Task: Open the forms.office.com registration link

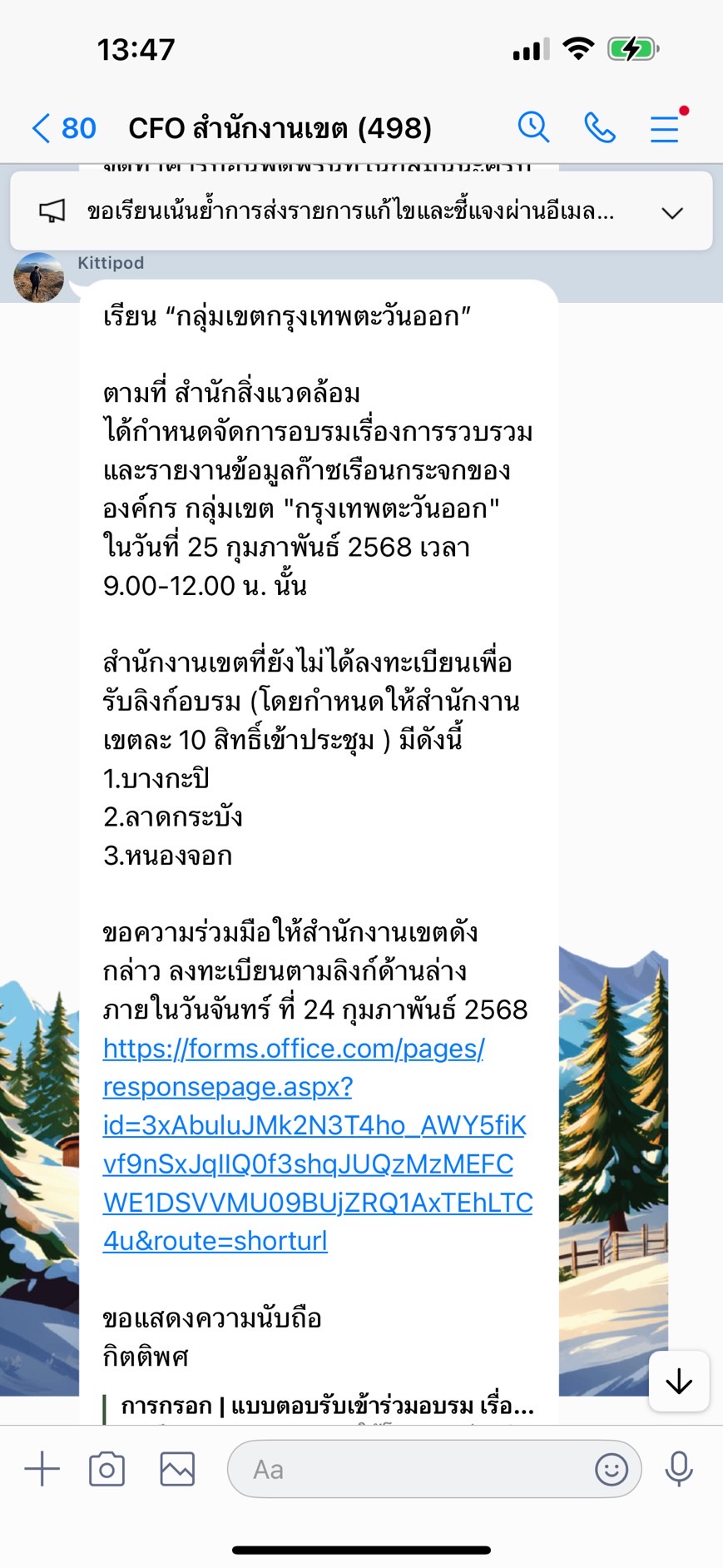Action: coord(317,1144)
